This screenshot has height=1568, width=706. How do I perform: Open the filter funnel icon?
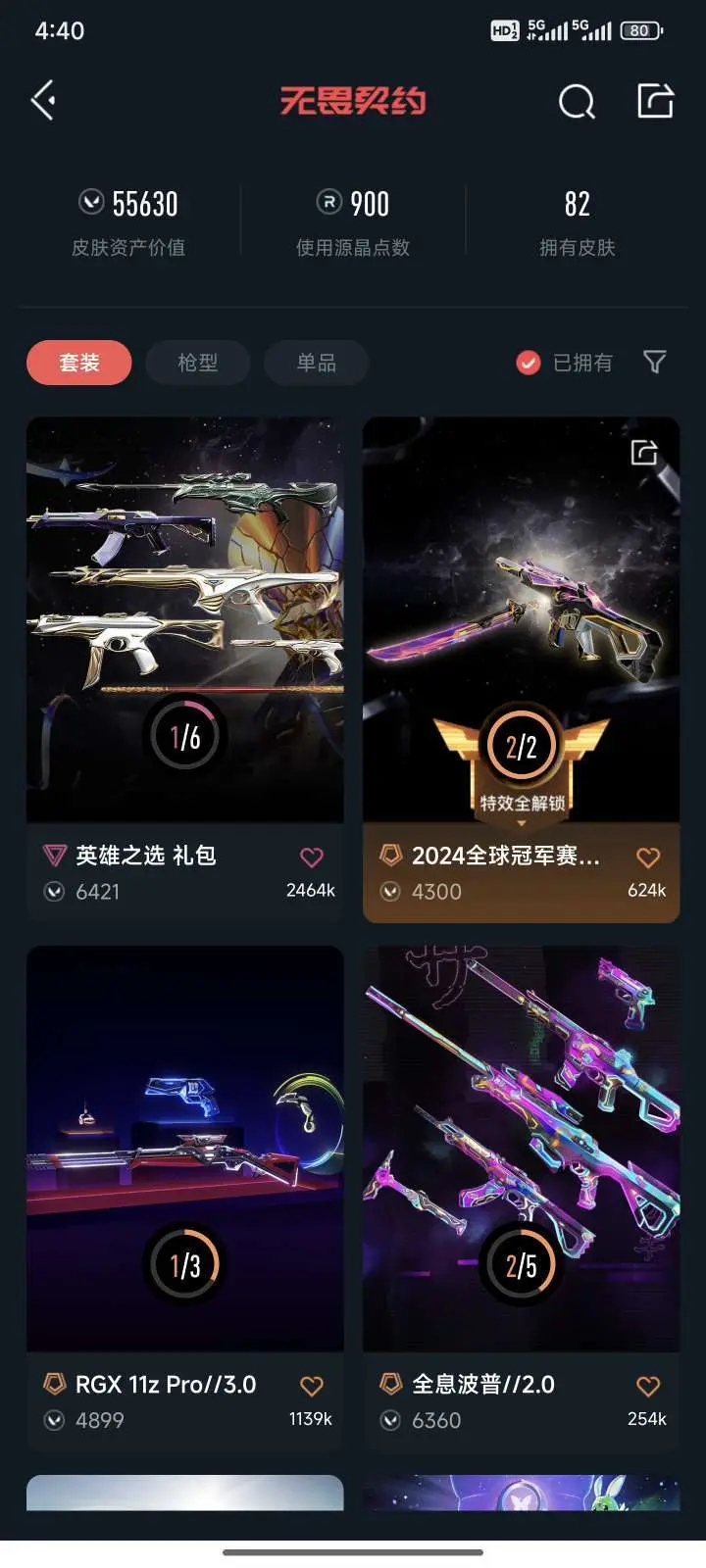[x=654, y=363]
